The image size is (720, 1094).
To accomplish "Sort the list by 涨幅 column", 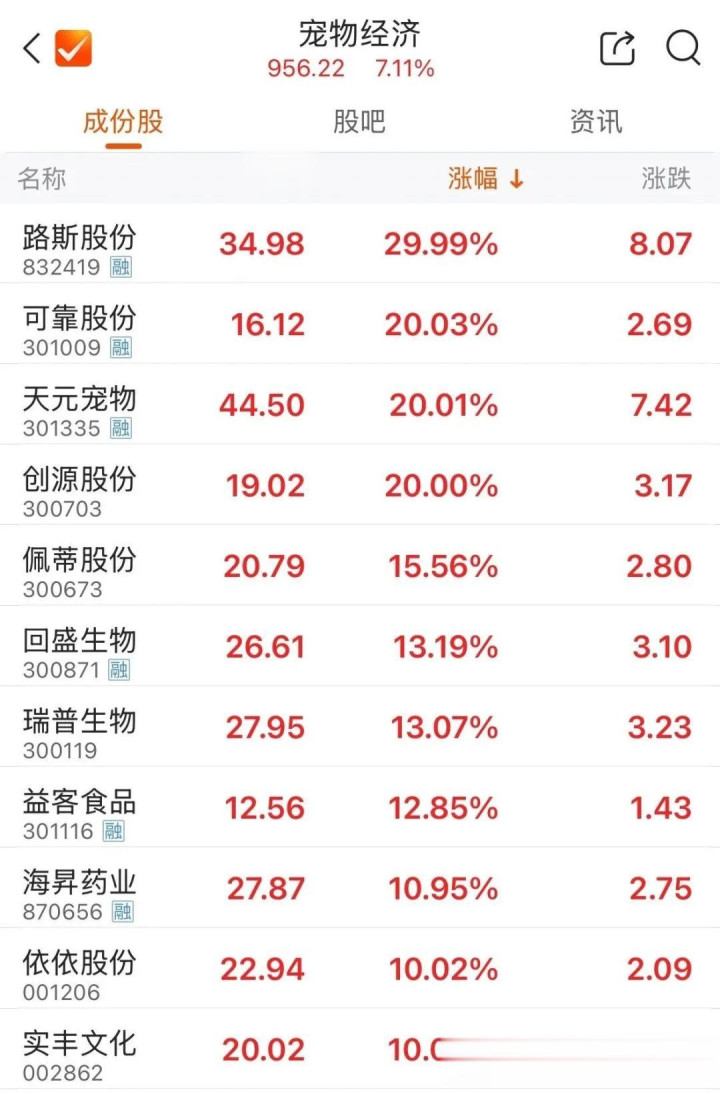I will (x=486, y=179).
